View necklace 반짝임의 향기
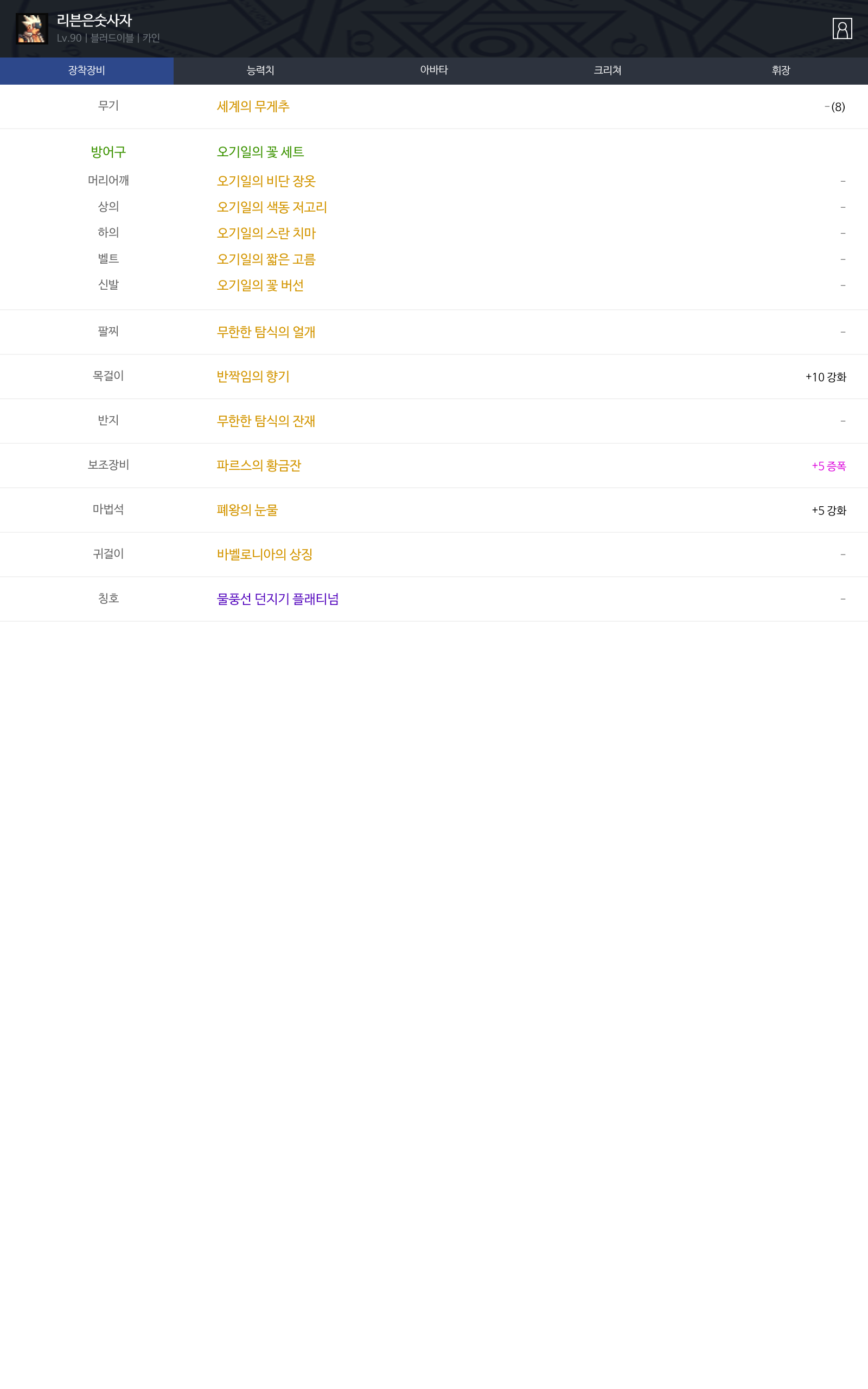The width and height of the screenshot is (868, 1389). [253, 377]
